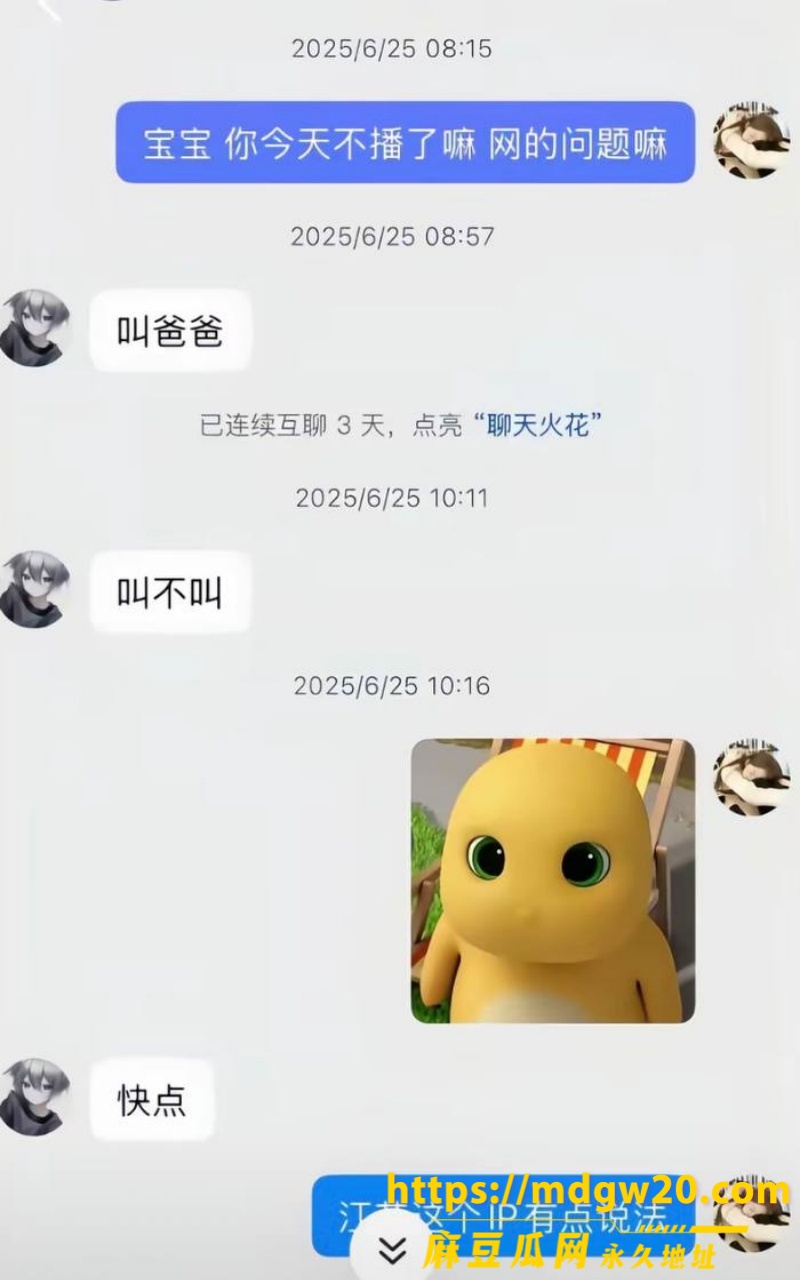Open the yellow cartoon image message
This screenshot has height=1280, width=800.
point(553,880)
